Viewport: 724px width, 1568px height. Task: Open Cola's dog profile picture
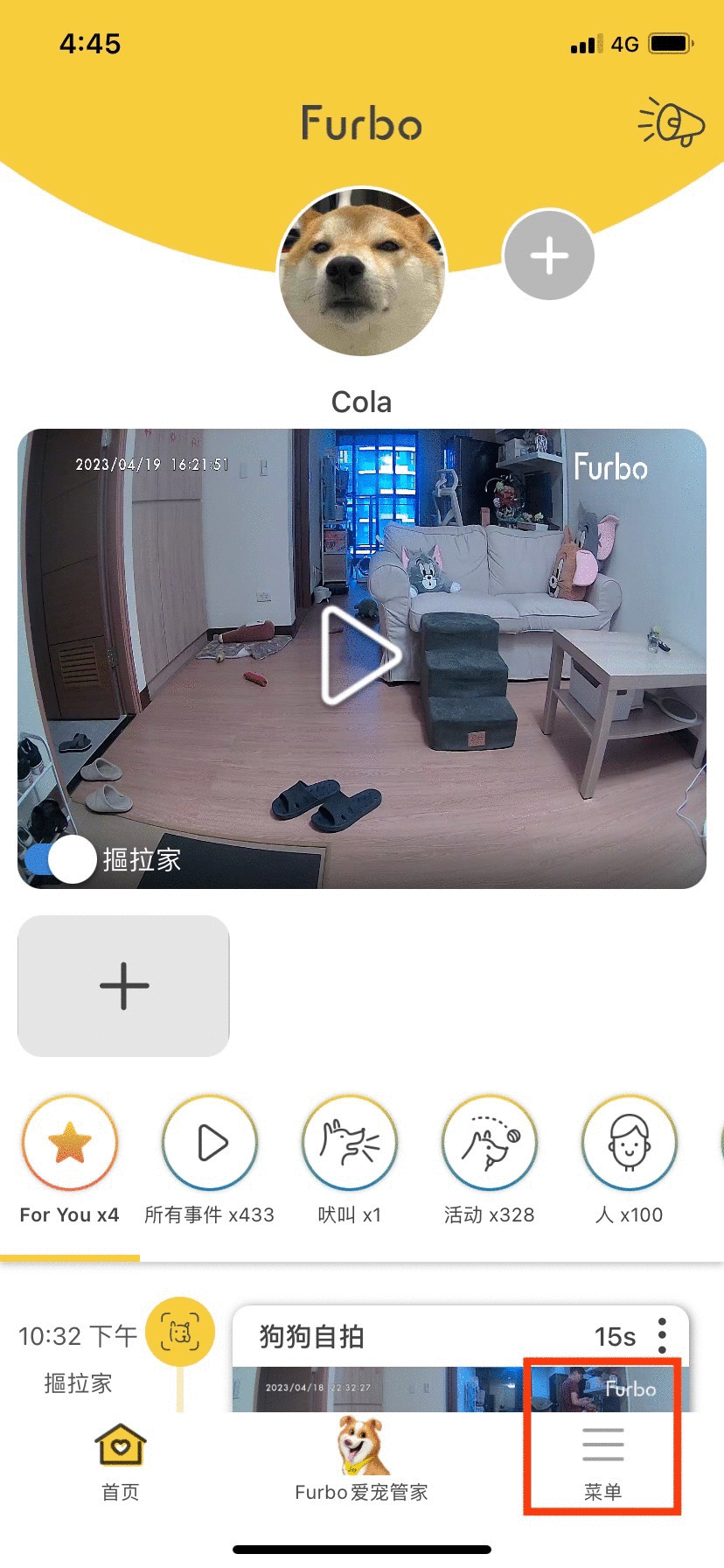[x=361, y=271]
